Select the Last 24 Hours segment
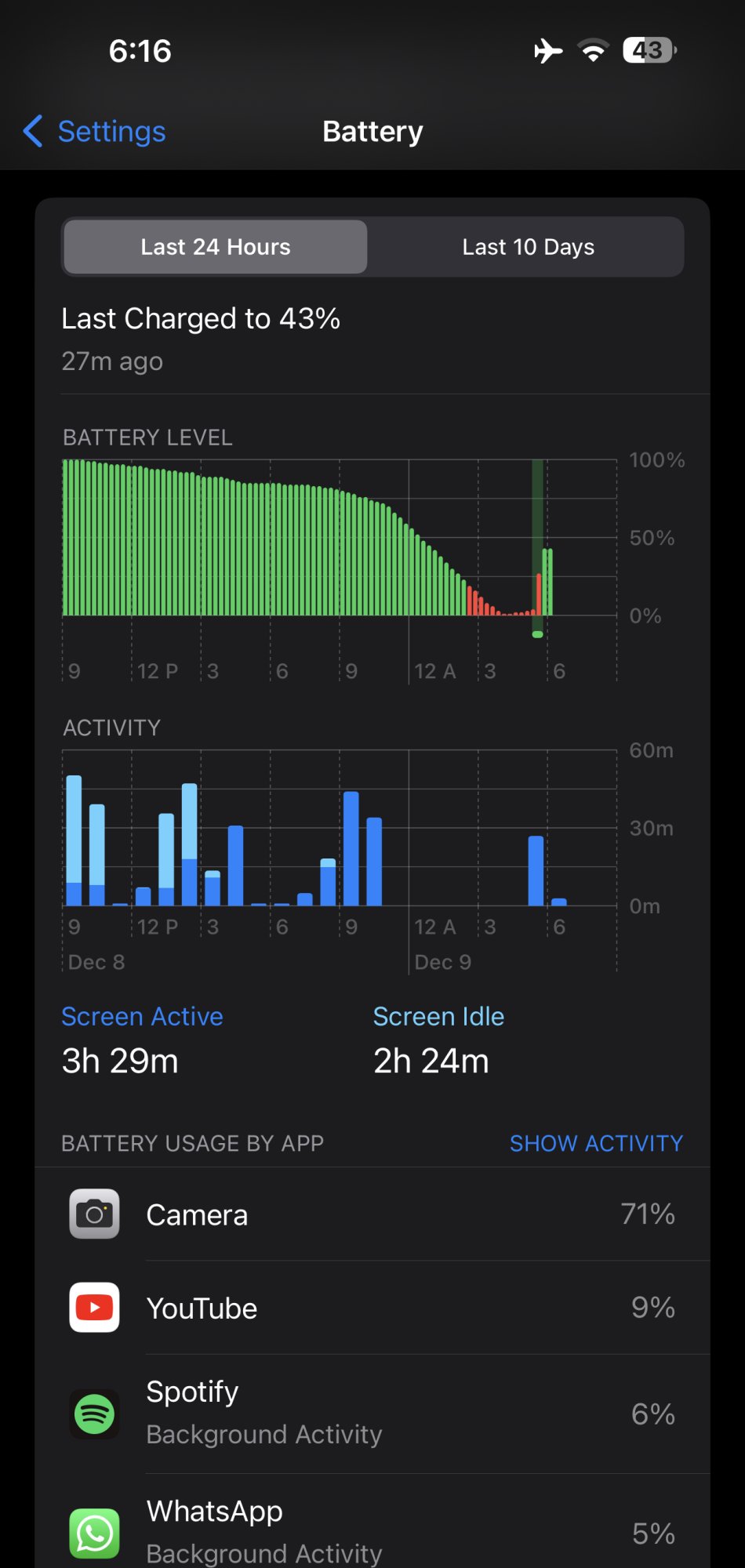This screenshot has width=745, height=1568. [216, 247]
